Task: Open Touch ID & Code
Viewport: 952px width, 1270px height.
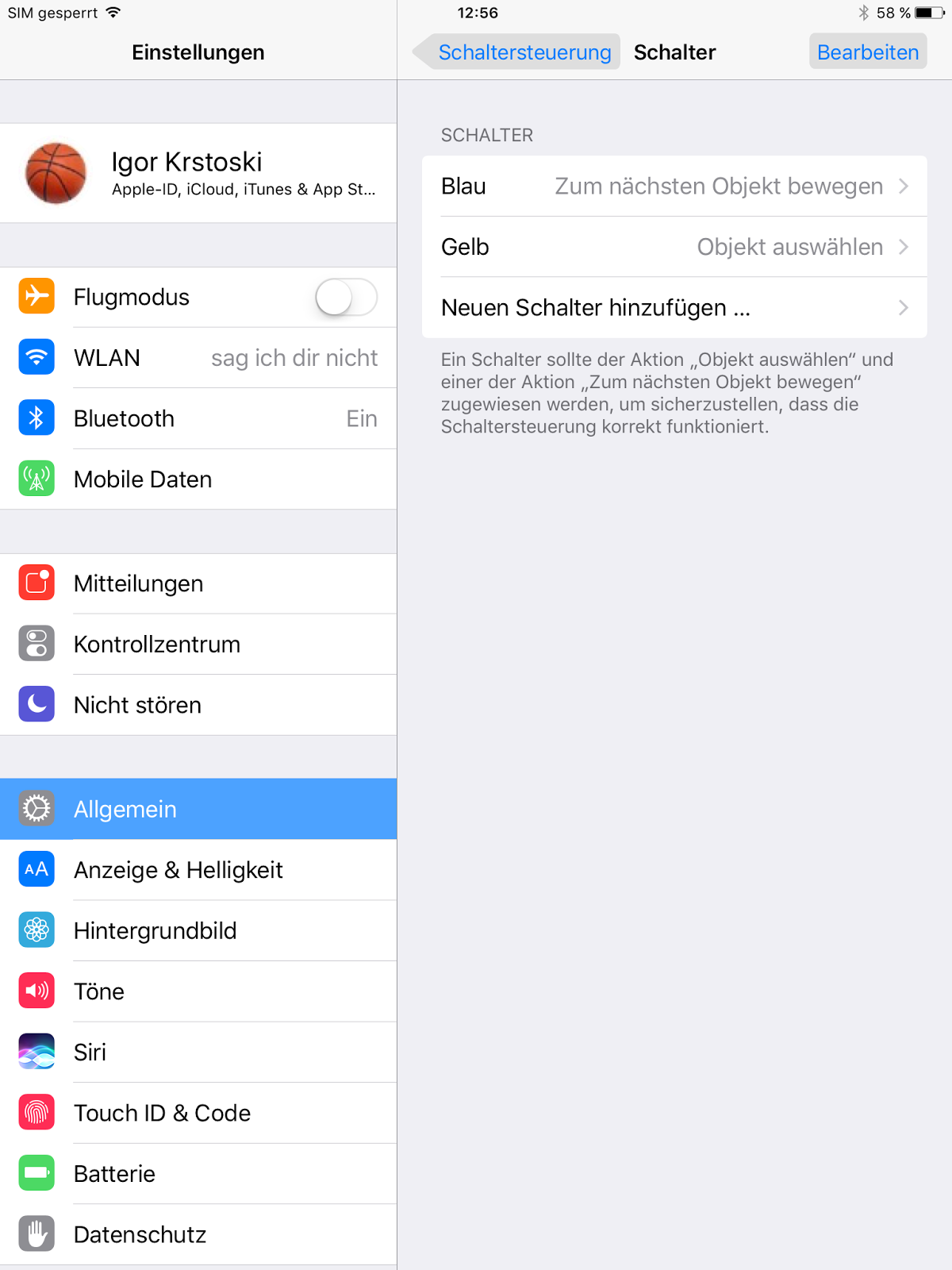Action: pos(198,1113)
